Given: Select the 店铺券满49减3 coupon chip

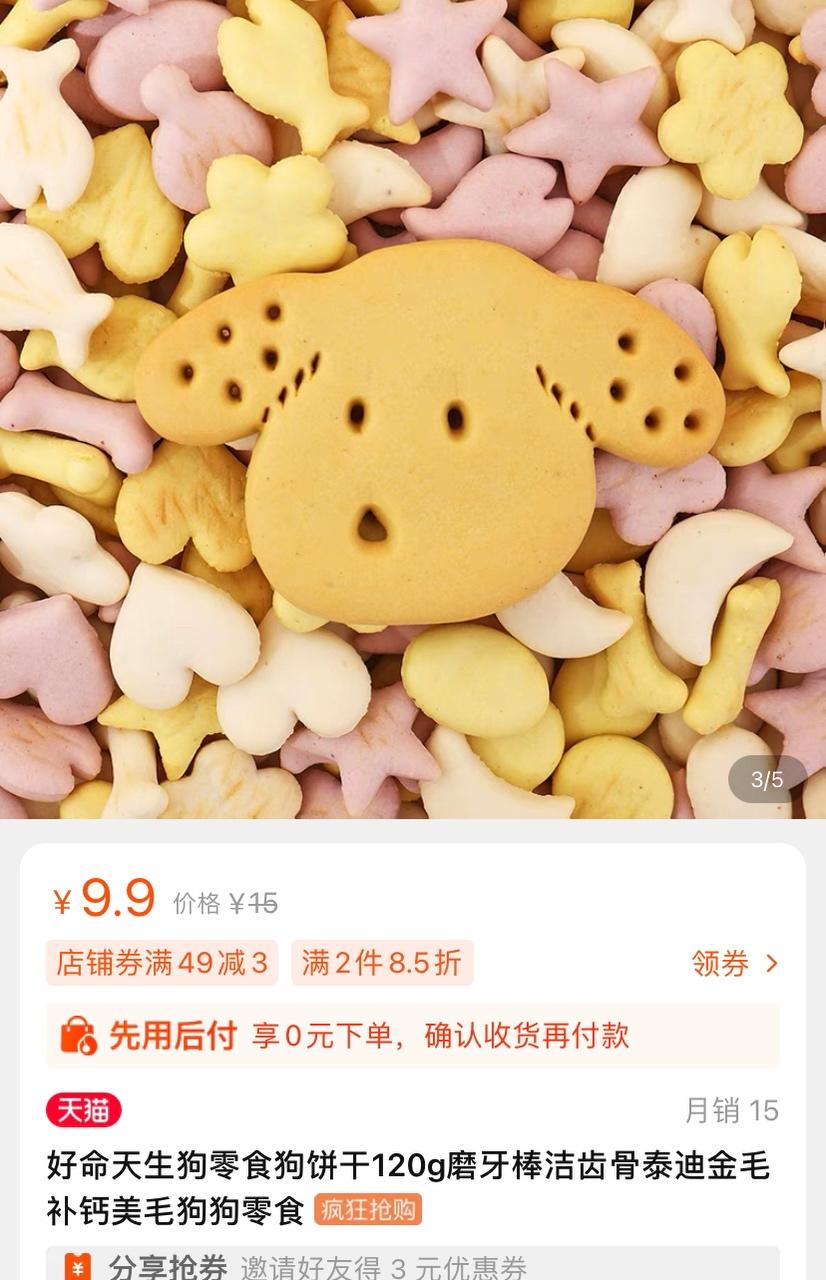Looking at the screenshot, I should (162, 963).
